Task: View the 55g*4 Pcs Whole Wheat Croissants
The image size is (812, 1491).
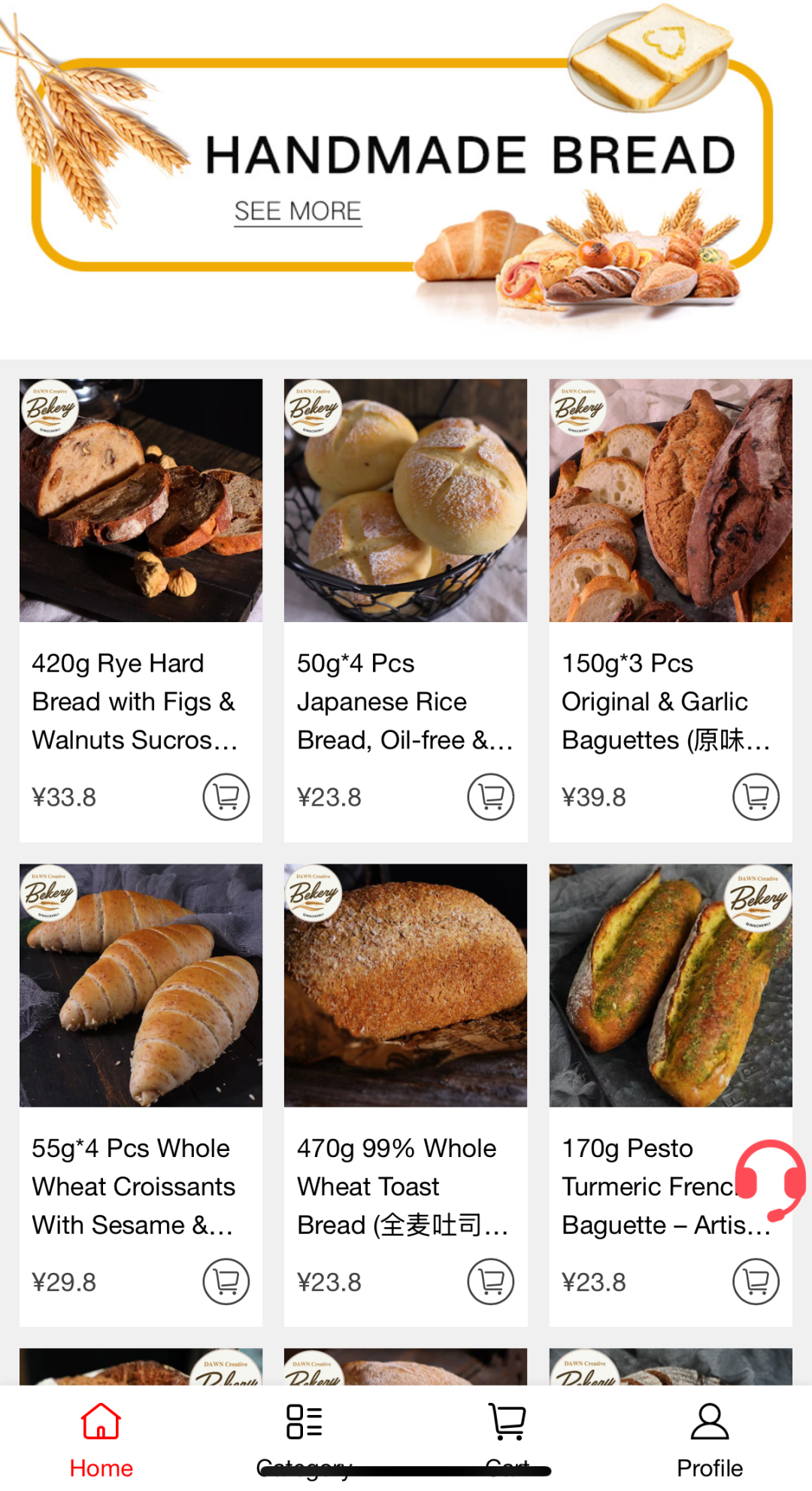Action: [x=141, y=985]
